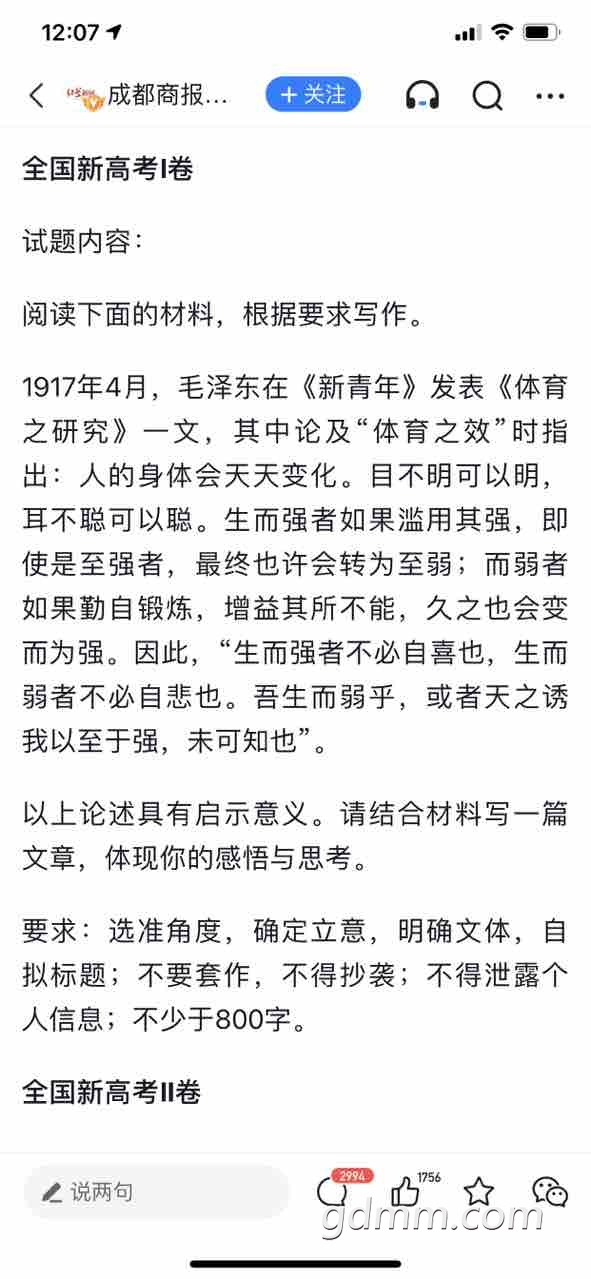This screenshot has height=1279, width=591.
Task: Open the three-dot overflow menu
Action: click(x=550, y=96)
